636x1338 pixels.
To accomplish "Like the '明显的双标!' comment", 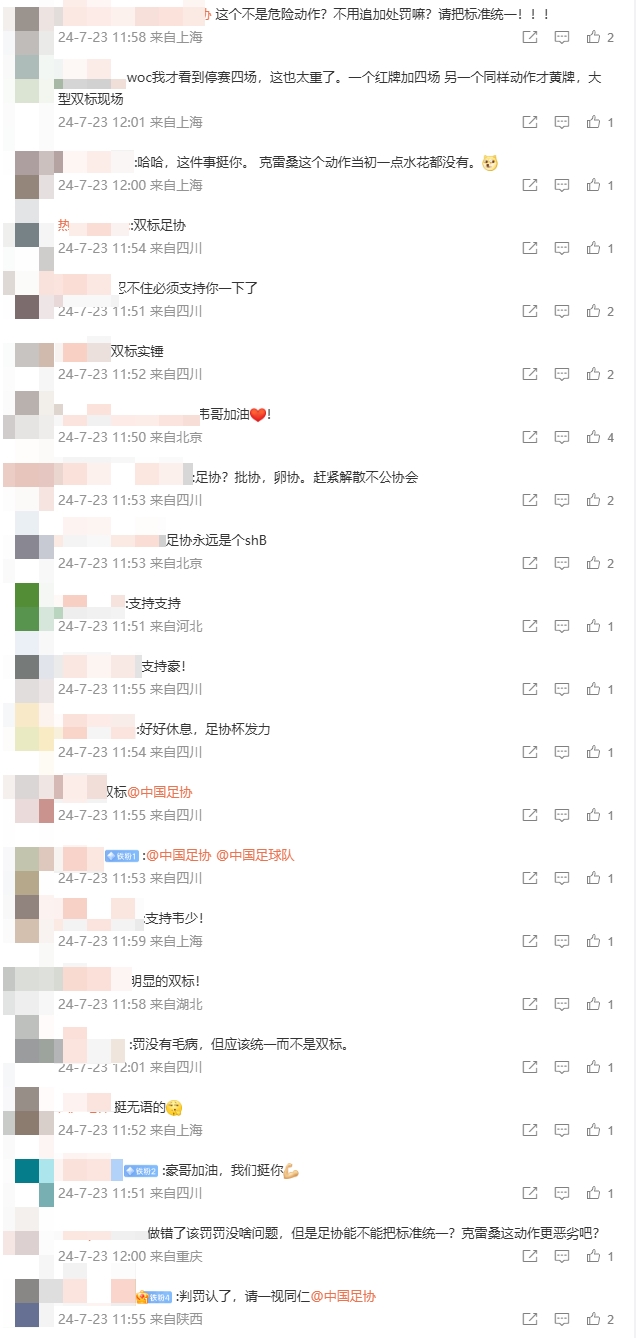I will click(594, 1004).
